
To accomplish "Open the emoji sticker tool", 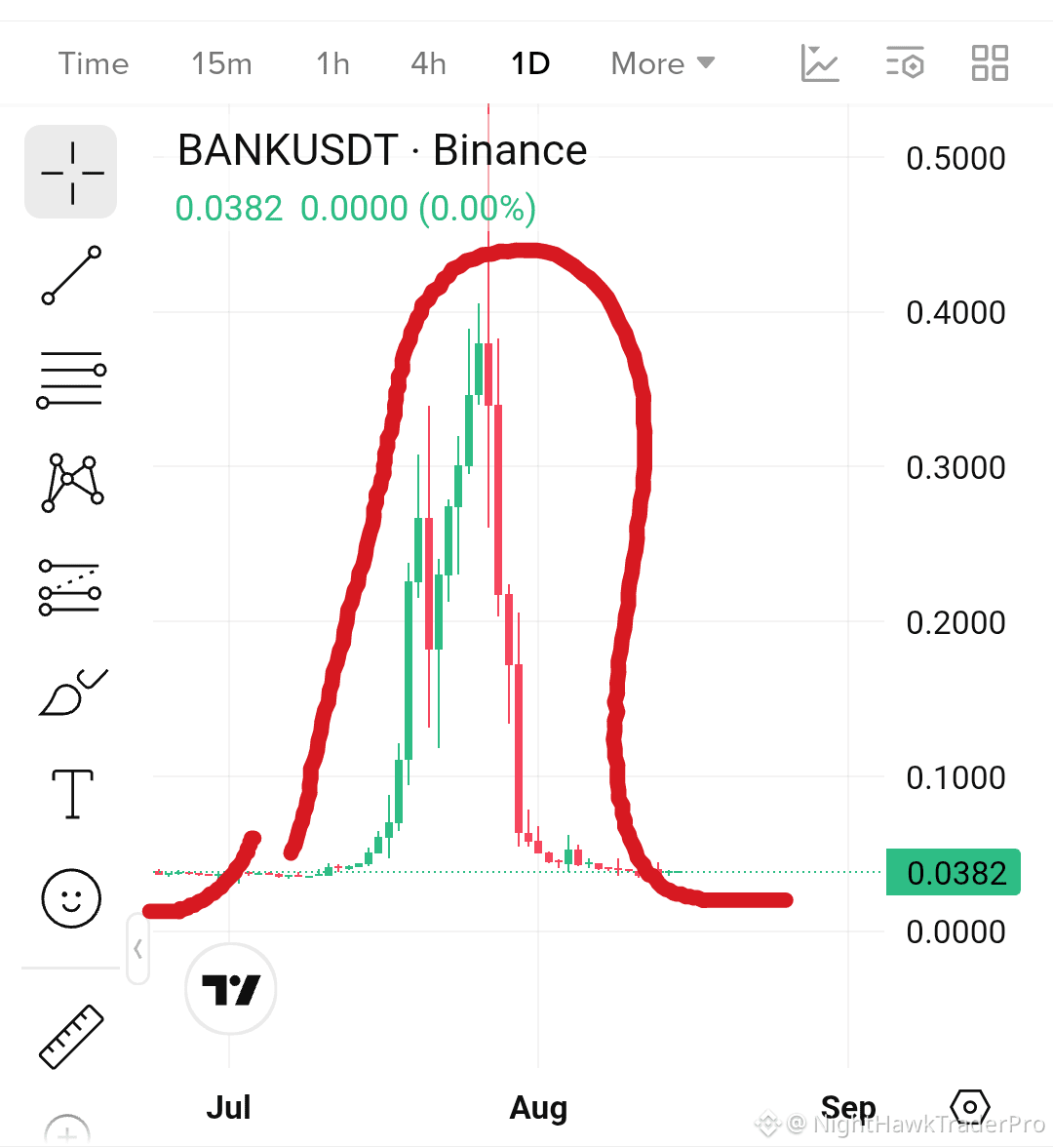I will [71, 898].
